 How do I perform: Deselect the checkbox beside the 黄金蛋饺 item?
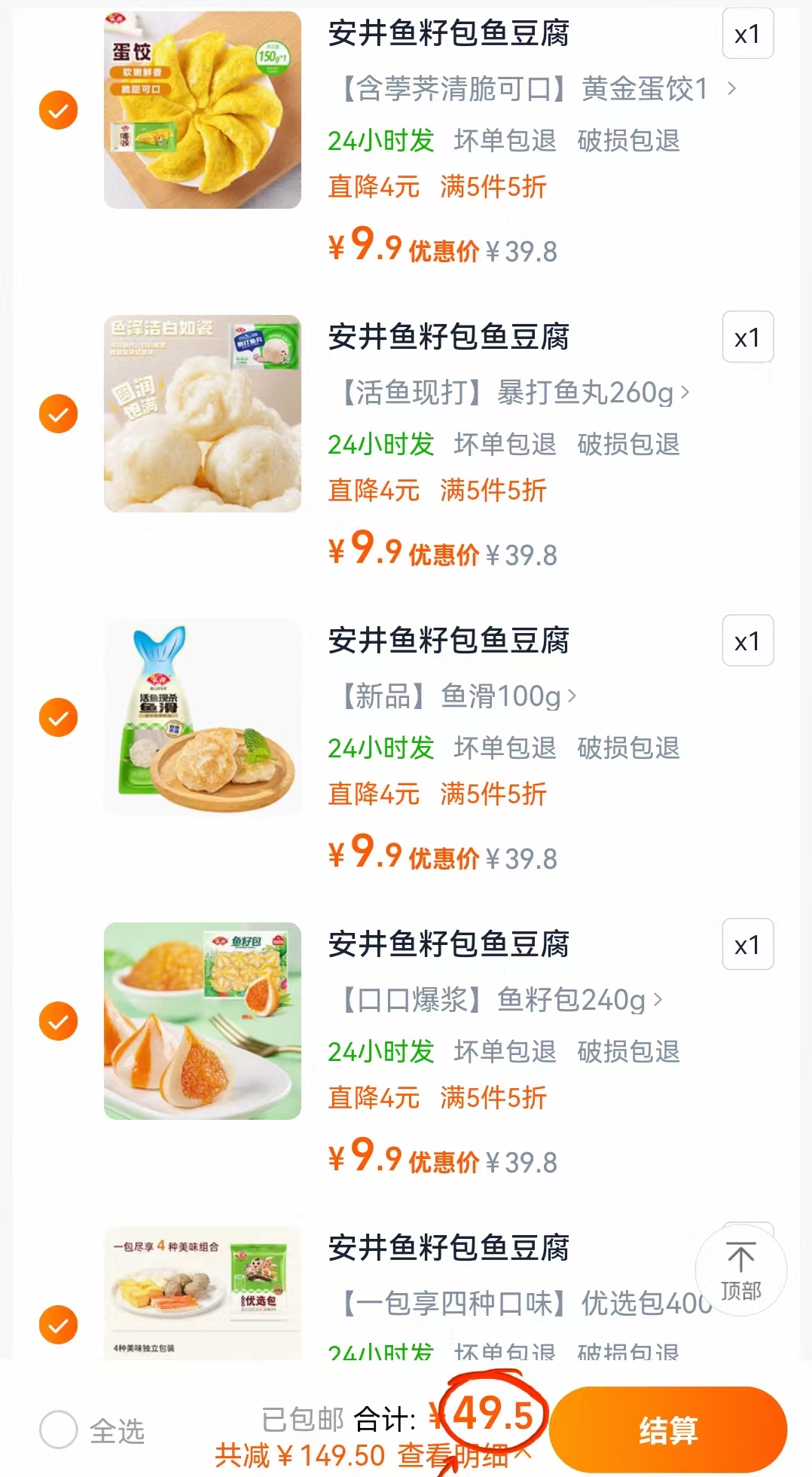(57, 110)
